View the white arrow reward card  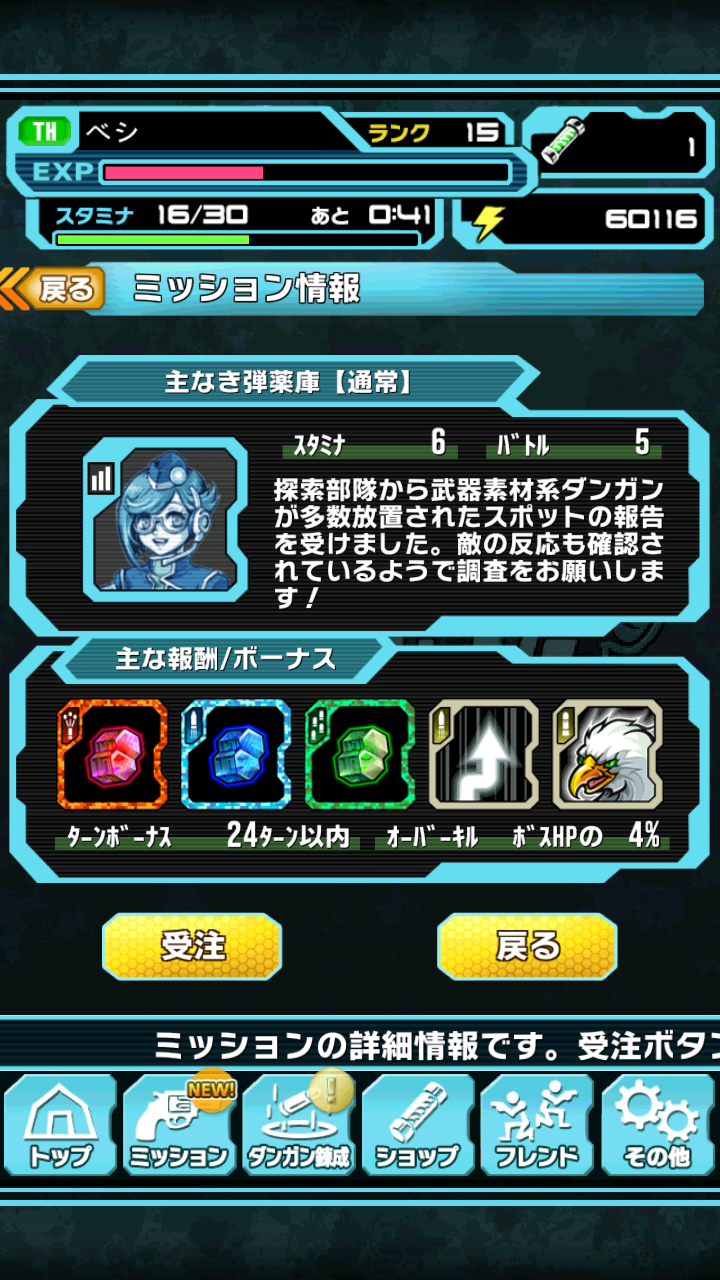(x=483, y=754)
